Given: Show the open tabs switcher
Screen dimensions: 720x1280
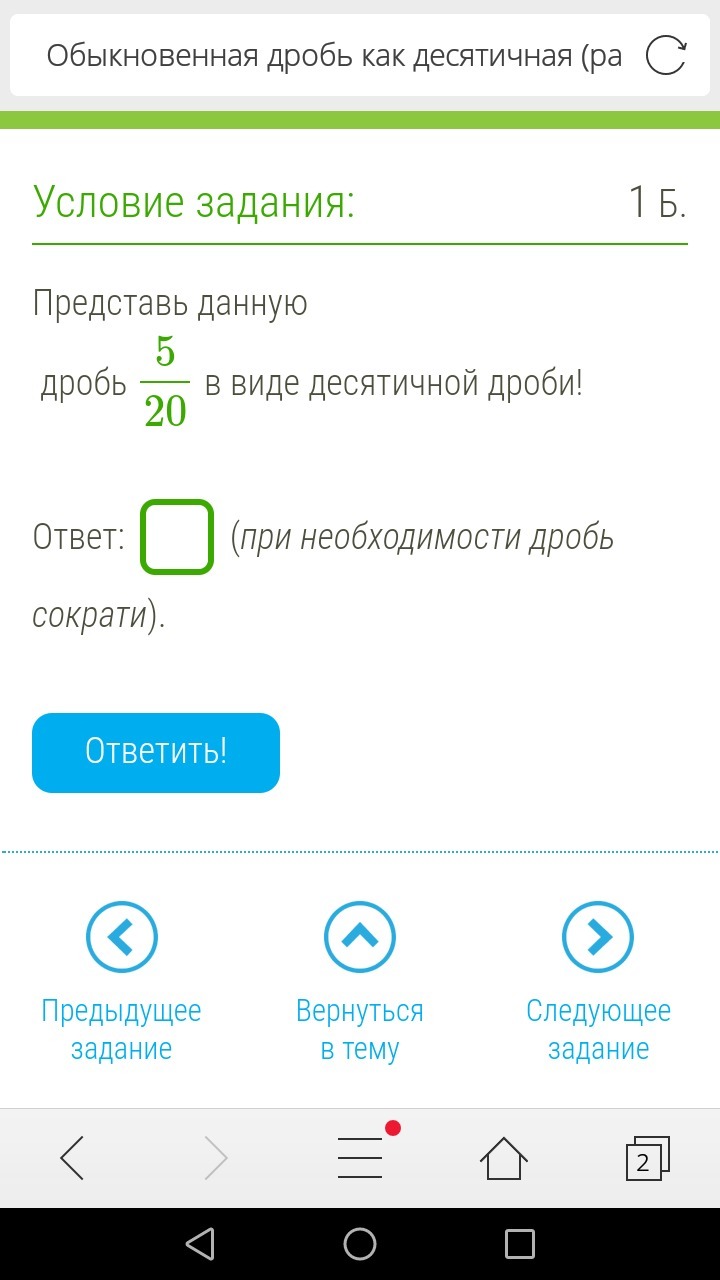Looking at the screenshot, I should [646, 1159].
